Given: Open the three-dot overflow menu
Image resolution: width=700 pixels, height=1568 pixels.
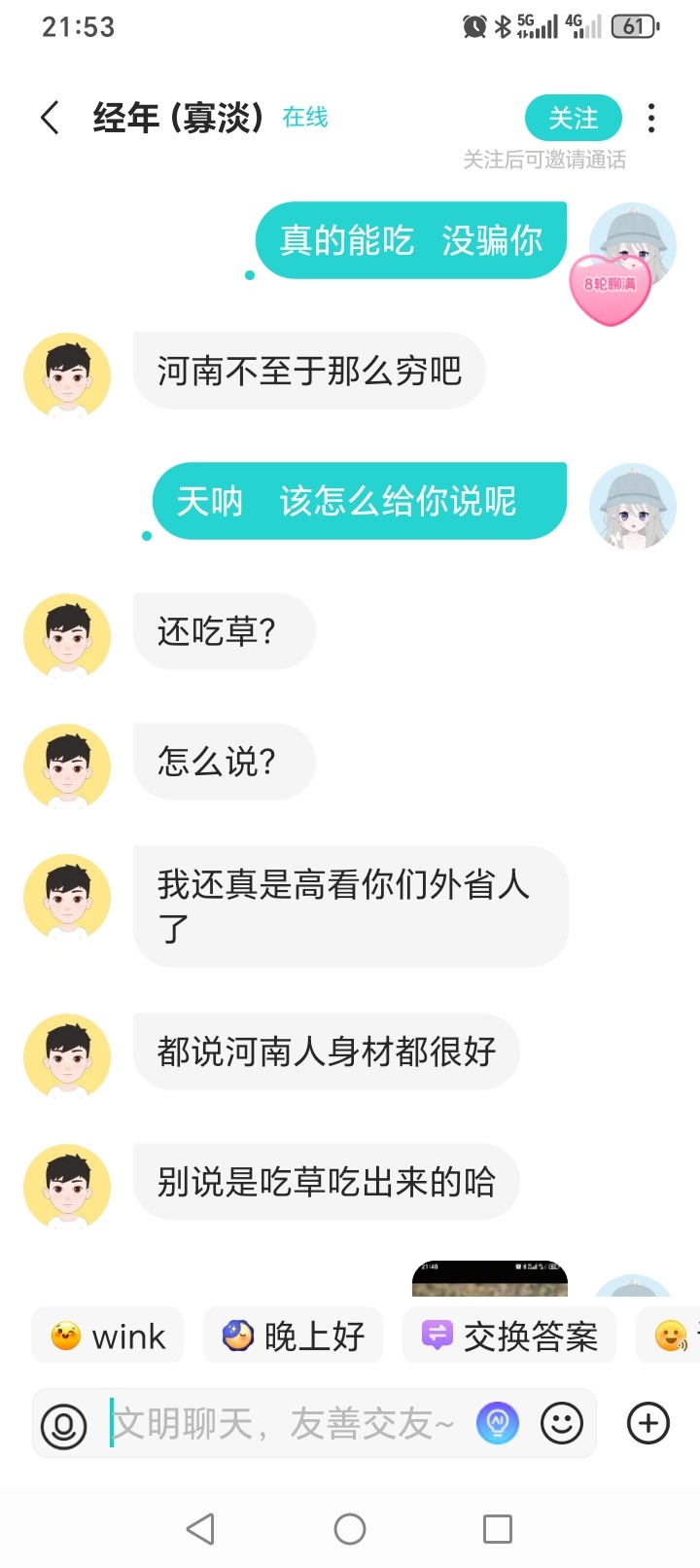Looking at the screenshot, I should [x=651, y=118].
